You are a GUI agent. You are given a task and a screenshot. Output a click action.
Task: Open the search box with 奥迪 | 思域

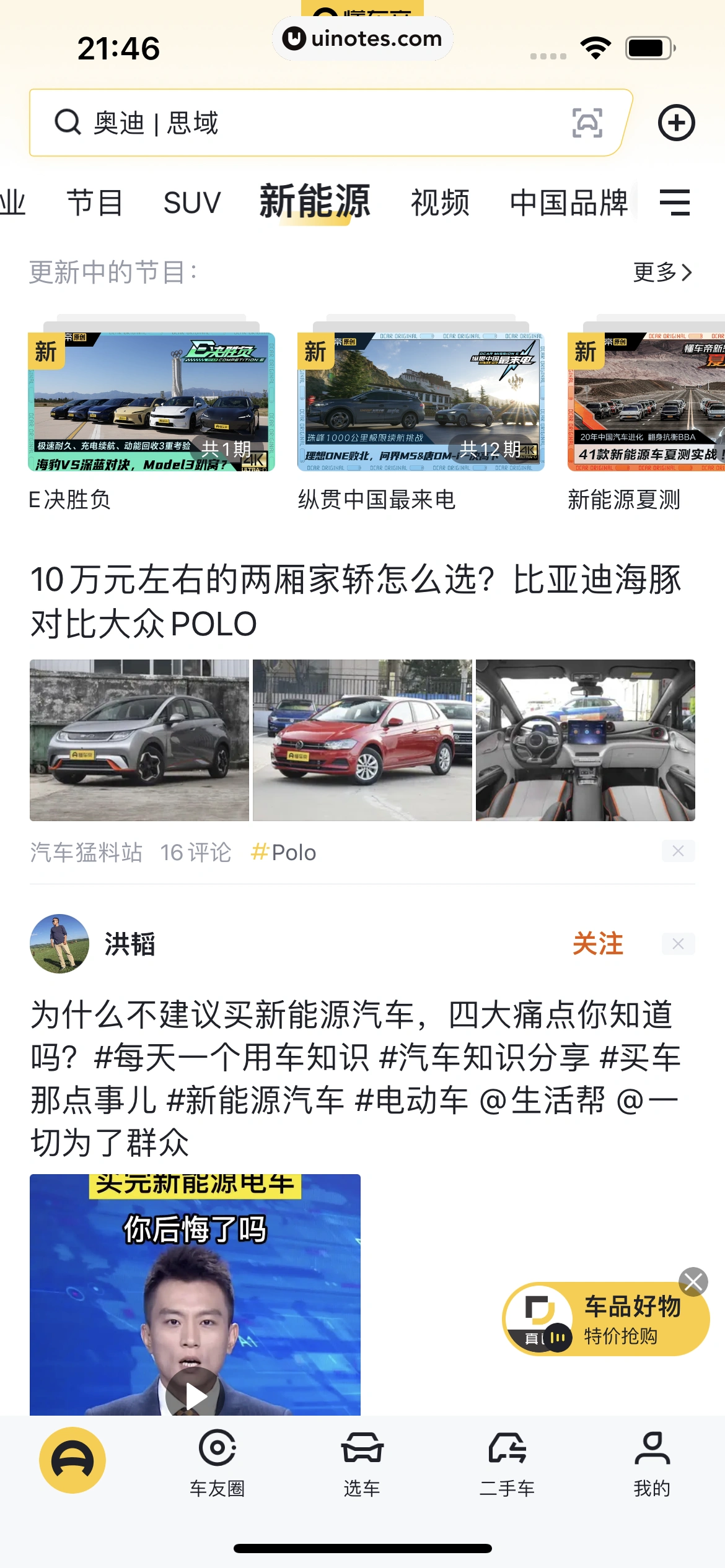click(x=297, y=123)
